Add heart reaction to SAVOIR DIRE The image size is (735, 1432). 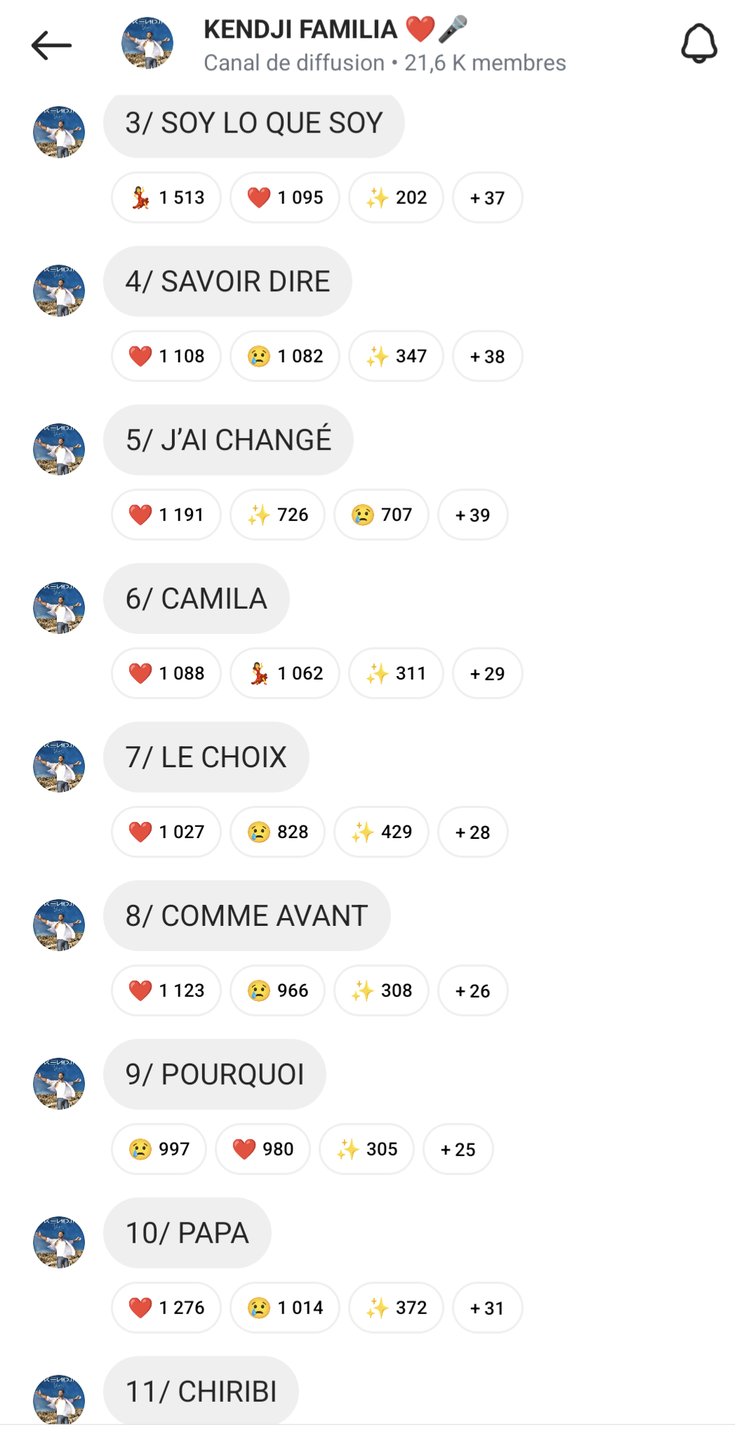pyautogui.click(x=166, y=356)
